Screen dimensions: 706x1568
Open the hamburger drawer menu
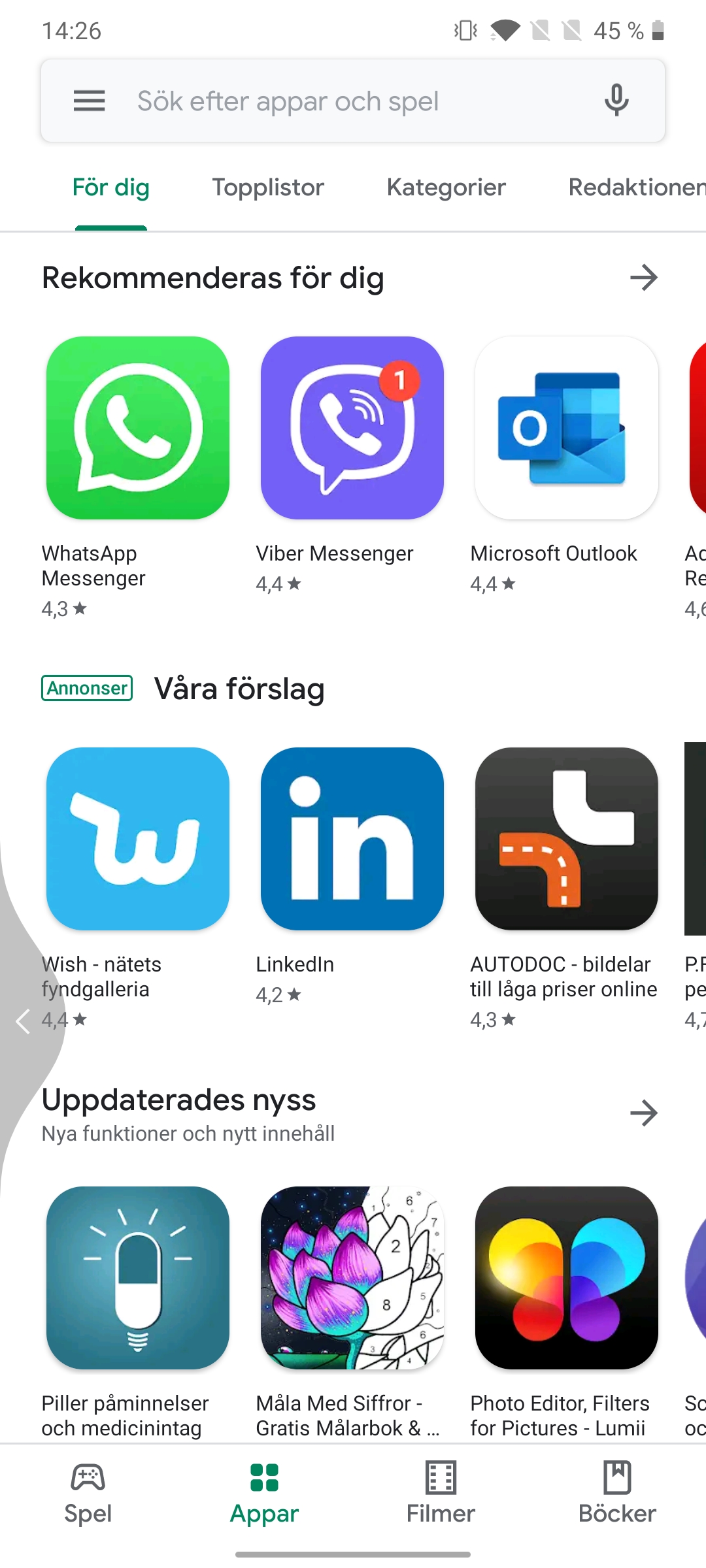[89, 101]
